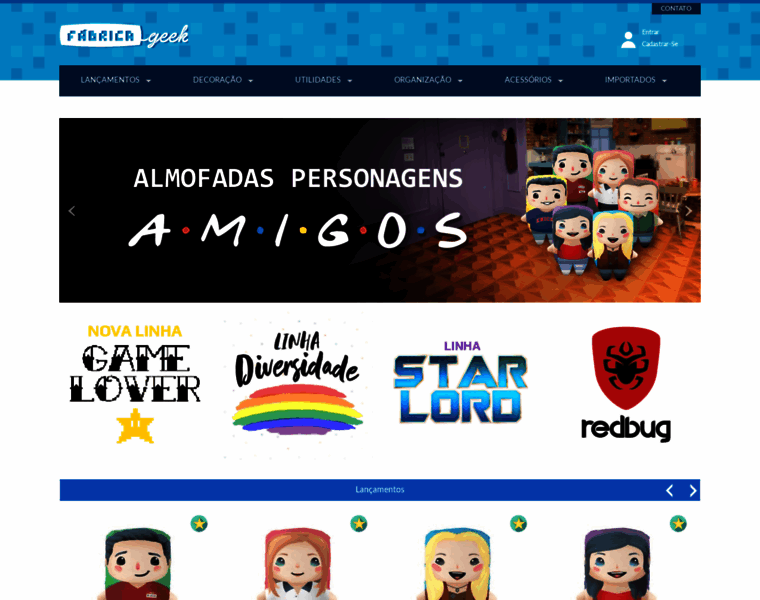Viewport: 760px width, 600px height.
Task: Open the Redbug brand tile
Action: [626, 385]
